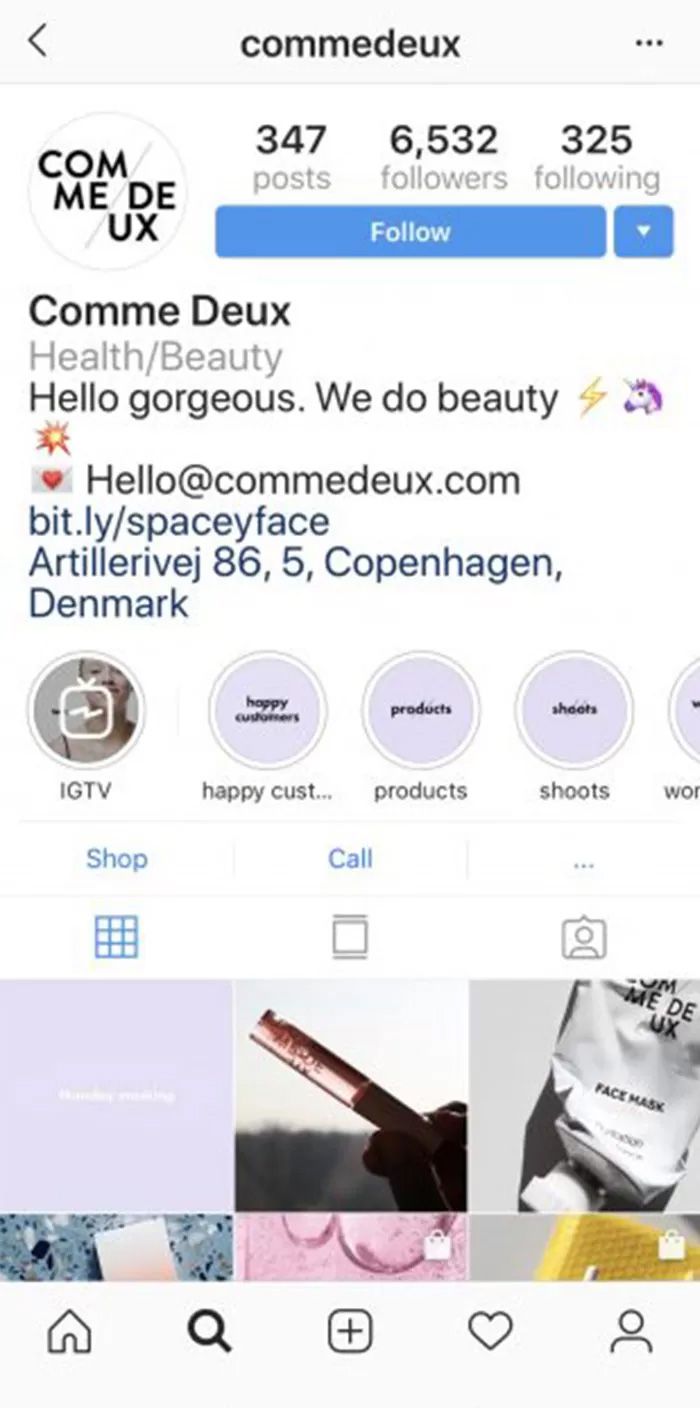
Task: Open the IGTV highlight
Action: click(x=86, y=711)
